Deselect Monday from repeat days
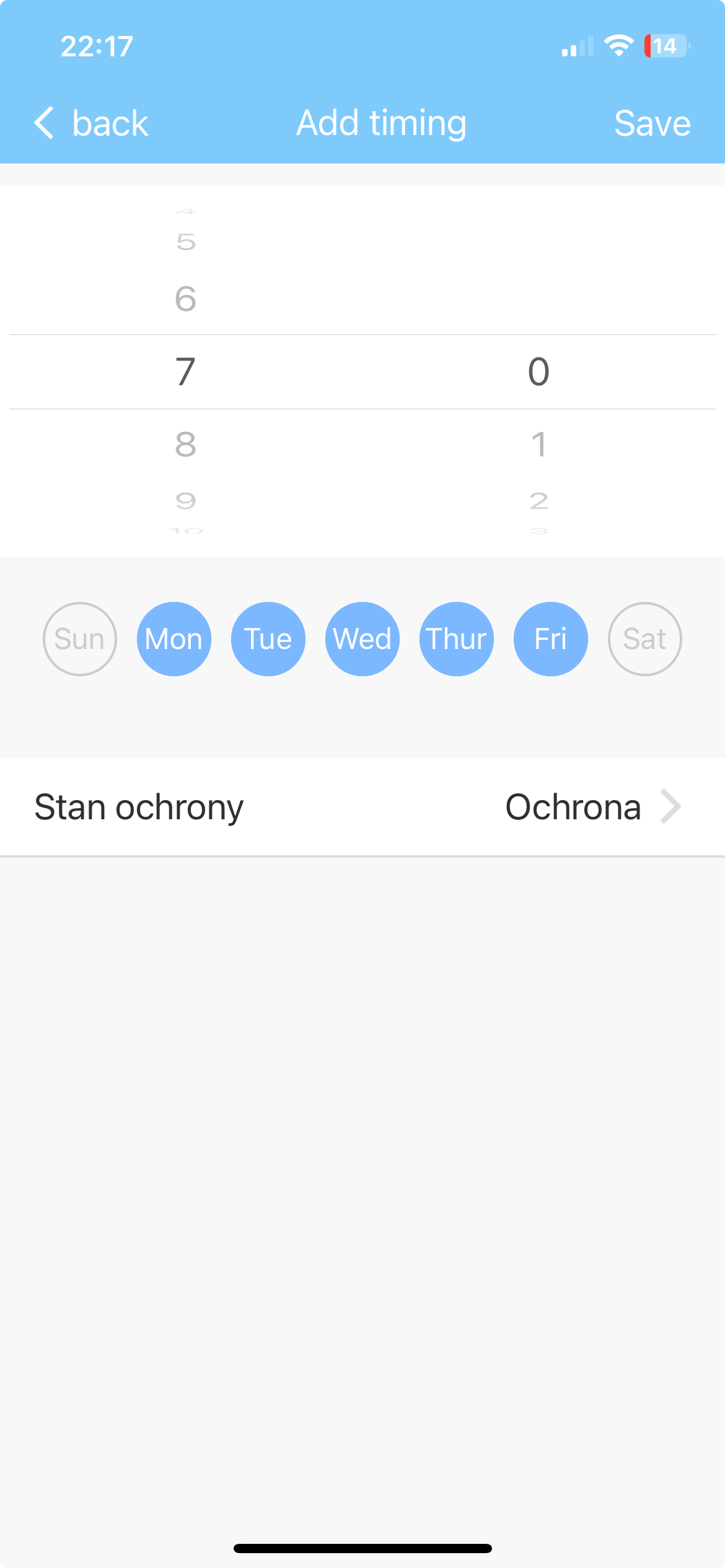 pos(174,638)
